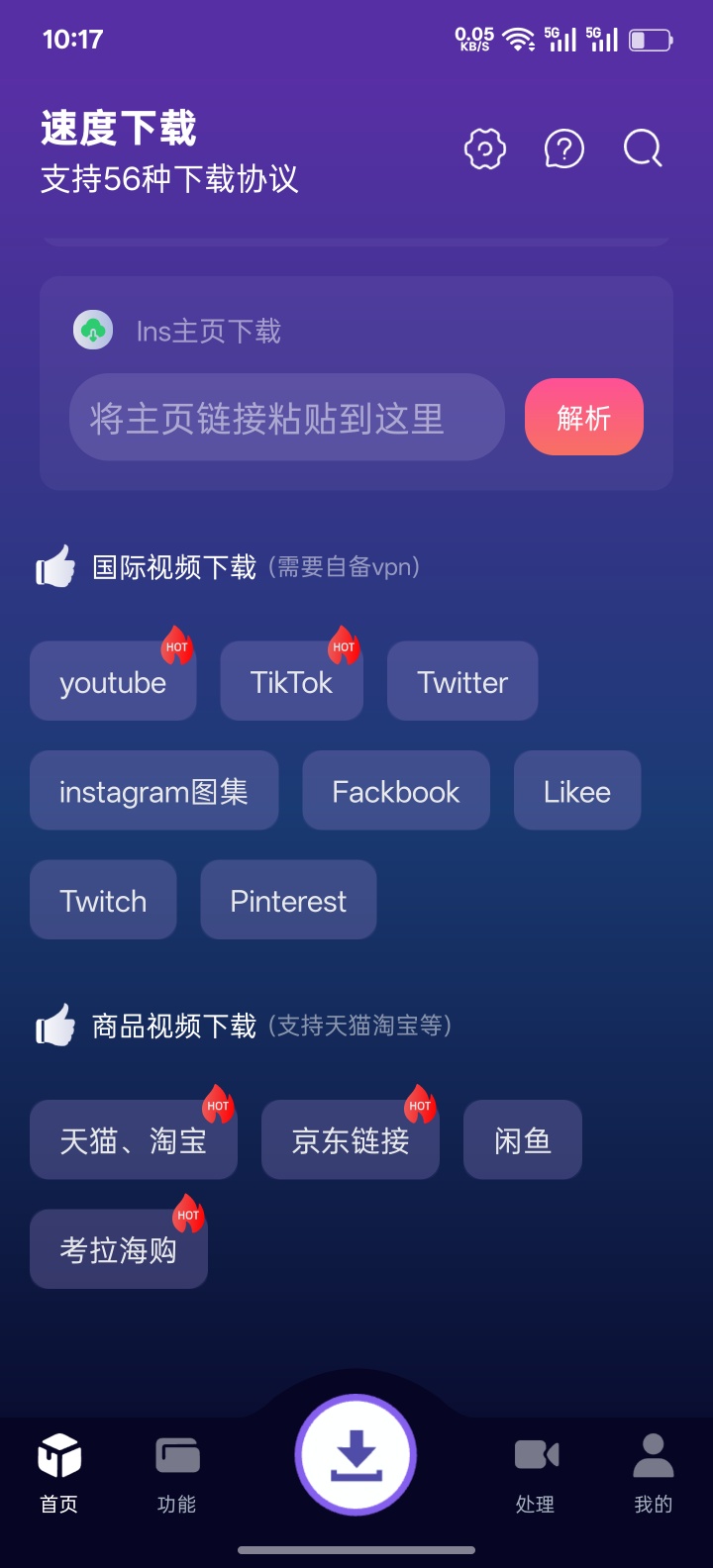Viewport: 713px width, 1568px height.
Task: Switch to the 首页 home tab
Action: pyautogui.click(x=58, y=1455)
